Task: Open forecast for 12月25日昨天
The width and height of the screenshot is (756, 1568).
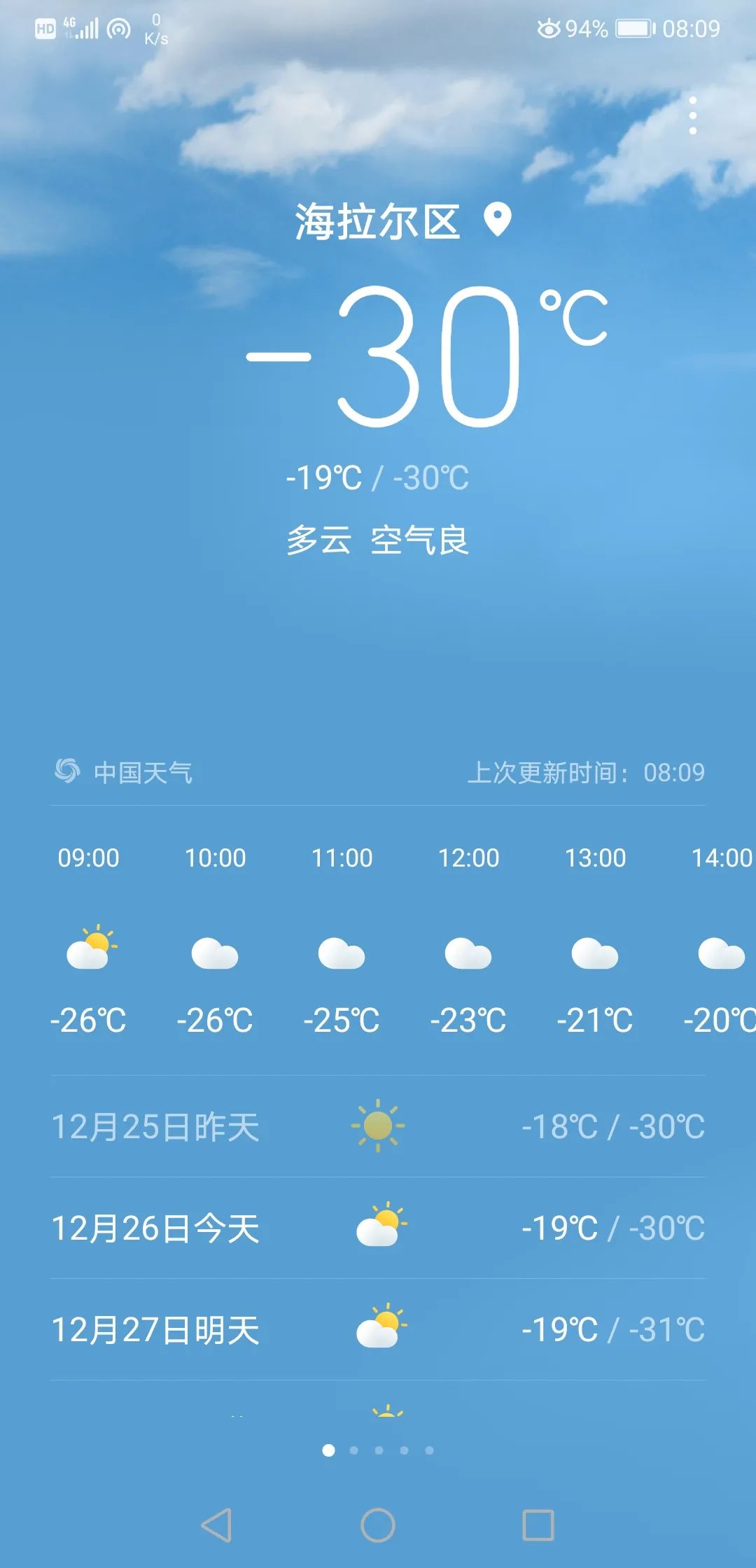Action: [378, 1126]
